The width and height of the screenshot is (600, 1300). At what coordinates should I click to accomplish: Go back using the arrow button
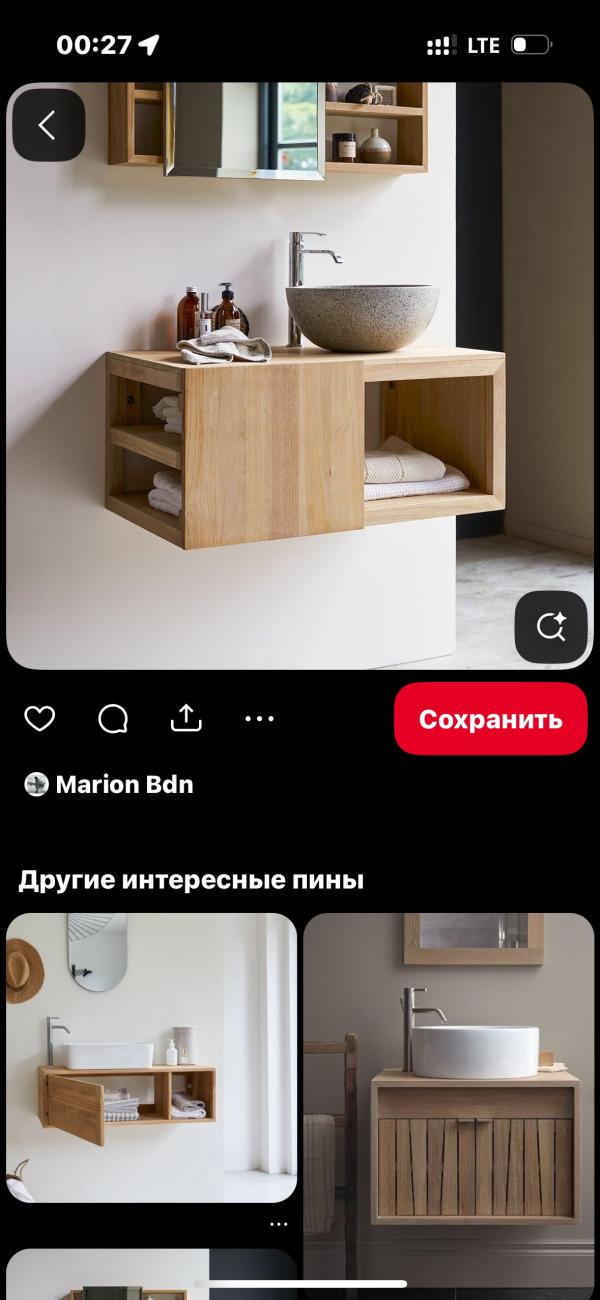click(48, 125)
